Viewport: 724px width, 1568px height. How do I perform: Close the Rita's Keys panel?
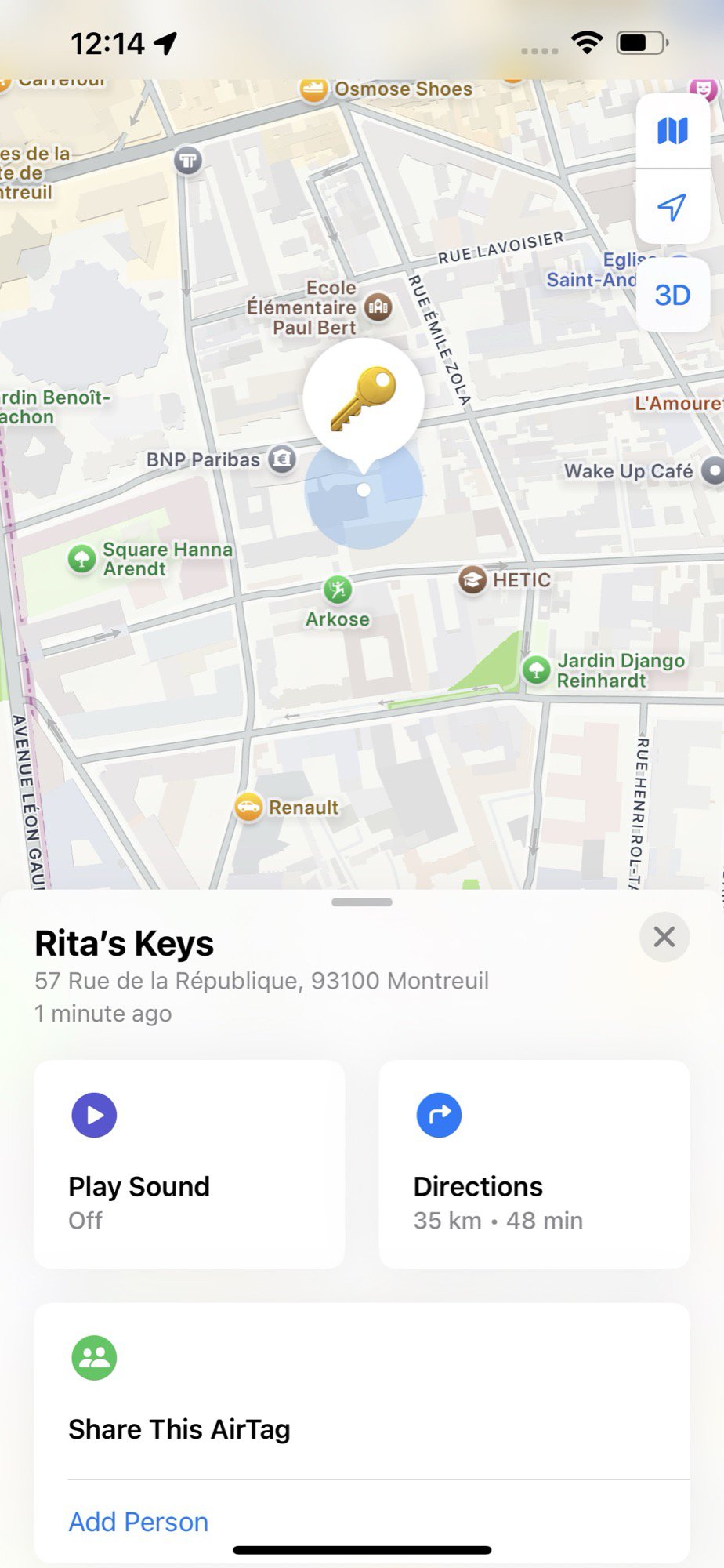pos(664,937)
